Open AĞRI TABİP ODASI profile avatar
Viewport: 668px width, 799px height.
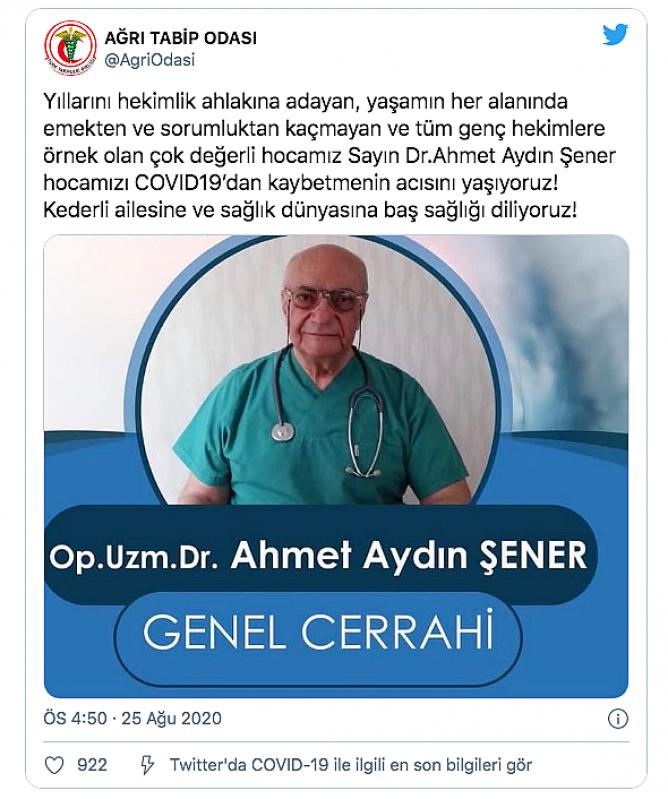70,46
